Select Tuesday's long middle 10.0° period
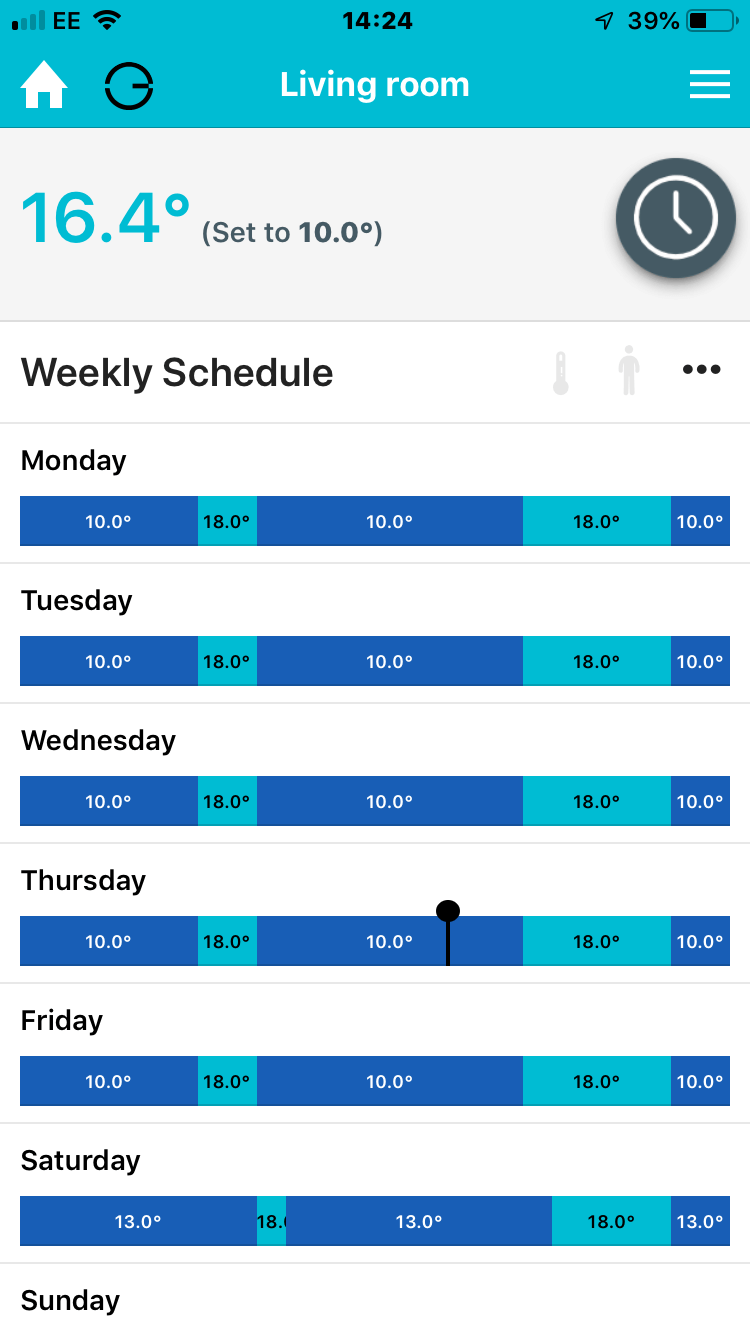Image resolution: width=750 pixels, height=1334 pixels. click(x=389, y=661)
